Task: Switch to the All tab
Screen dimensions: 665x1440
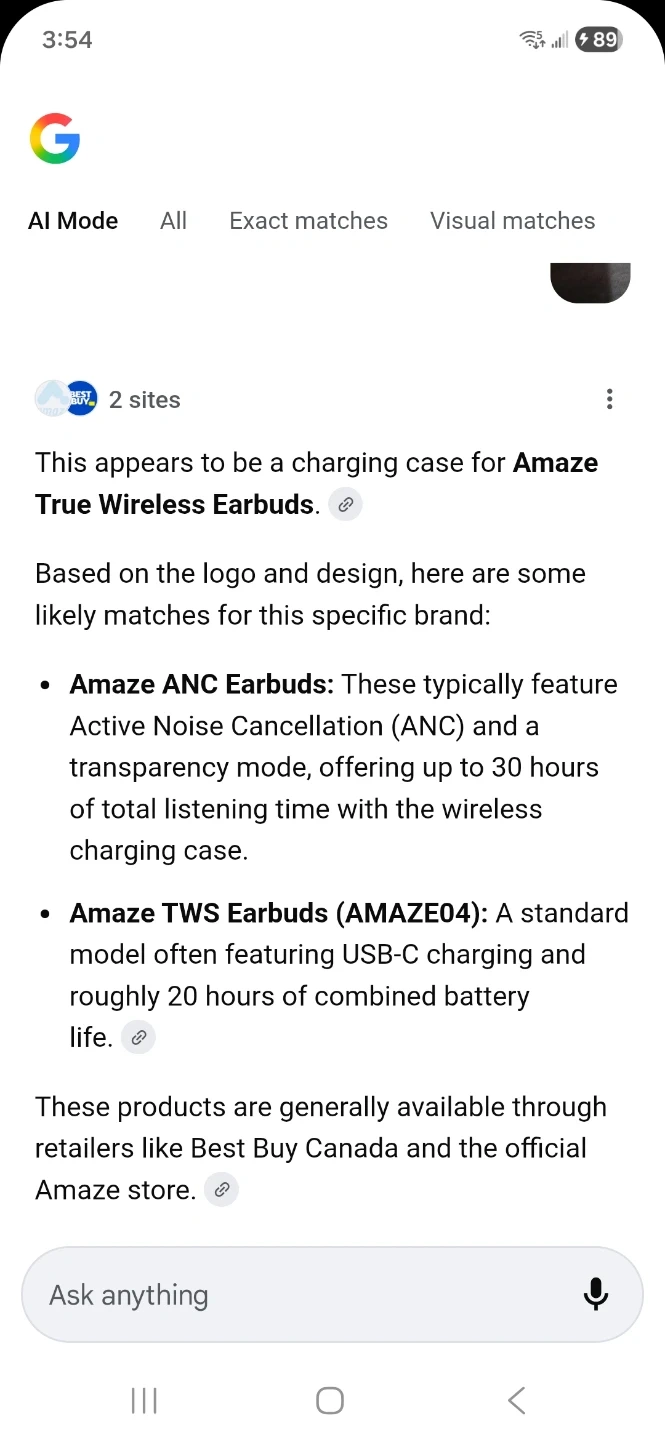Action: coord(173,221)
